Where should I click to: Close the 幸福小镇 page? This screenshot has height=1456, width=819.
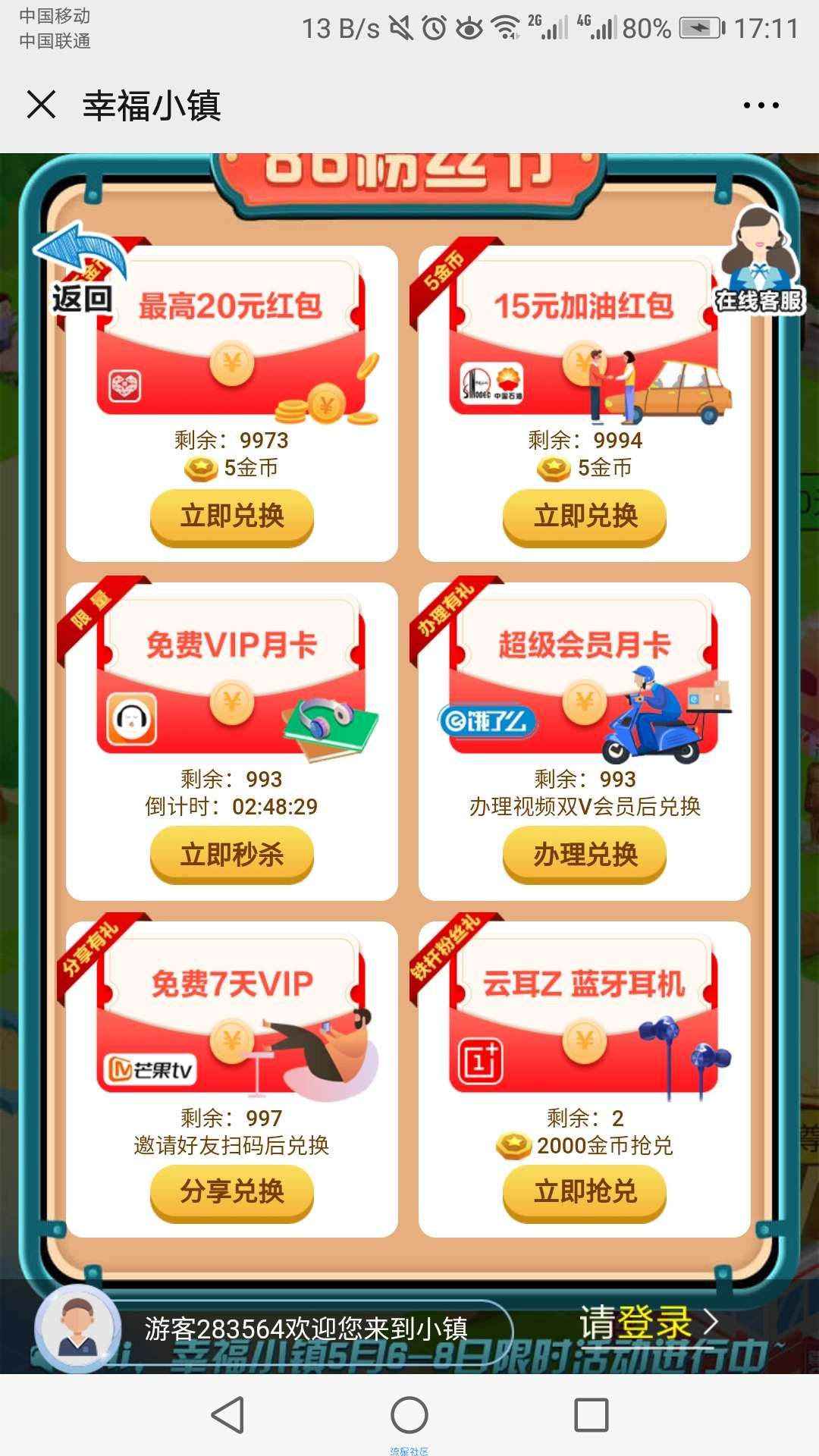pyautogui.click(x=42, y=105)
